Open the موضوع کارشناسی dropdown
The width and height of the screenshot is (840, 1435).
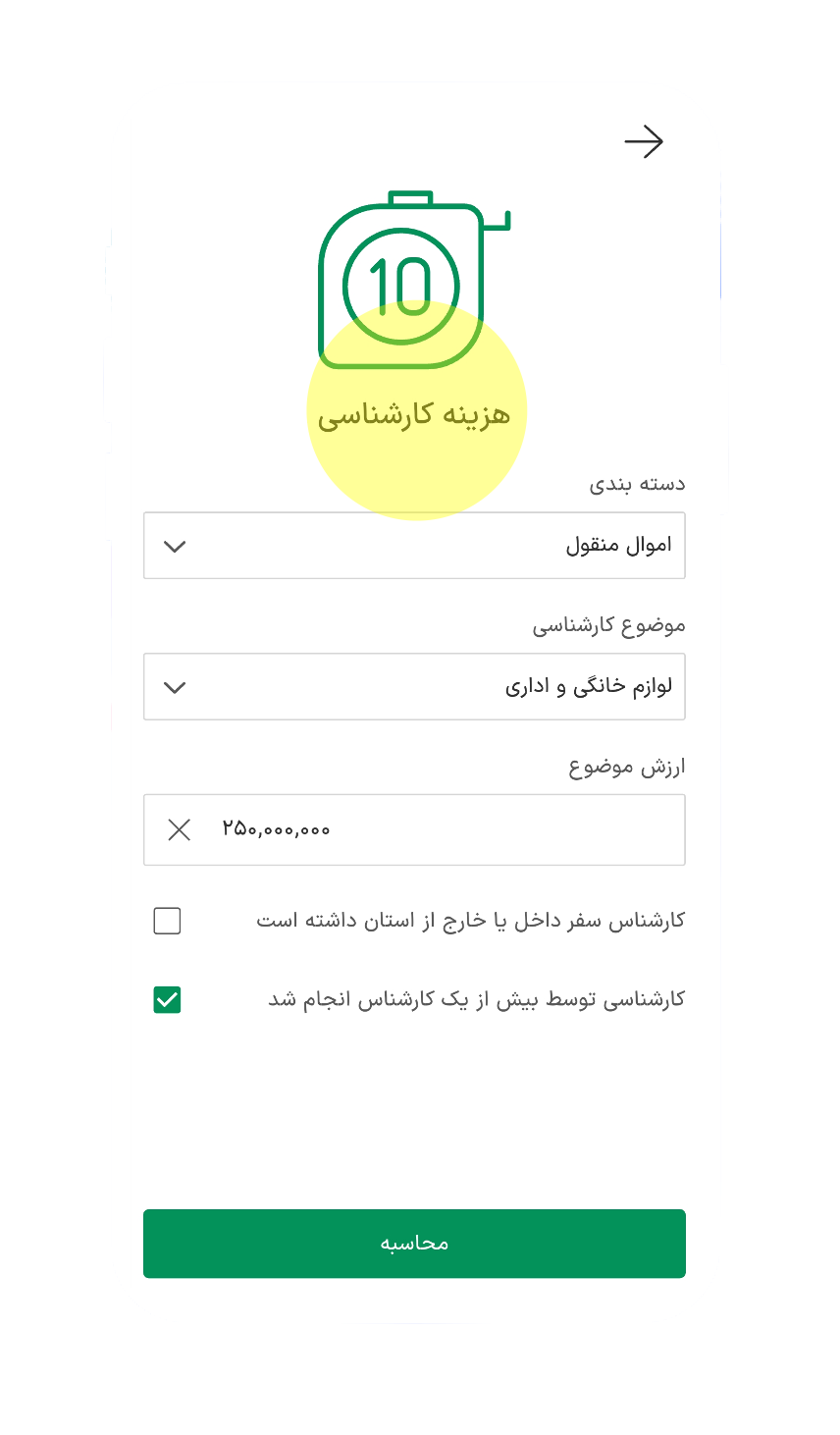pos(414,687)
